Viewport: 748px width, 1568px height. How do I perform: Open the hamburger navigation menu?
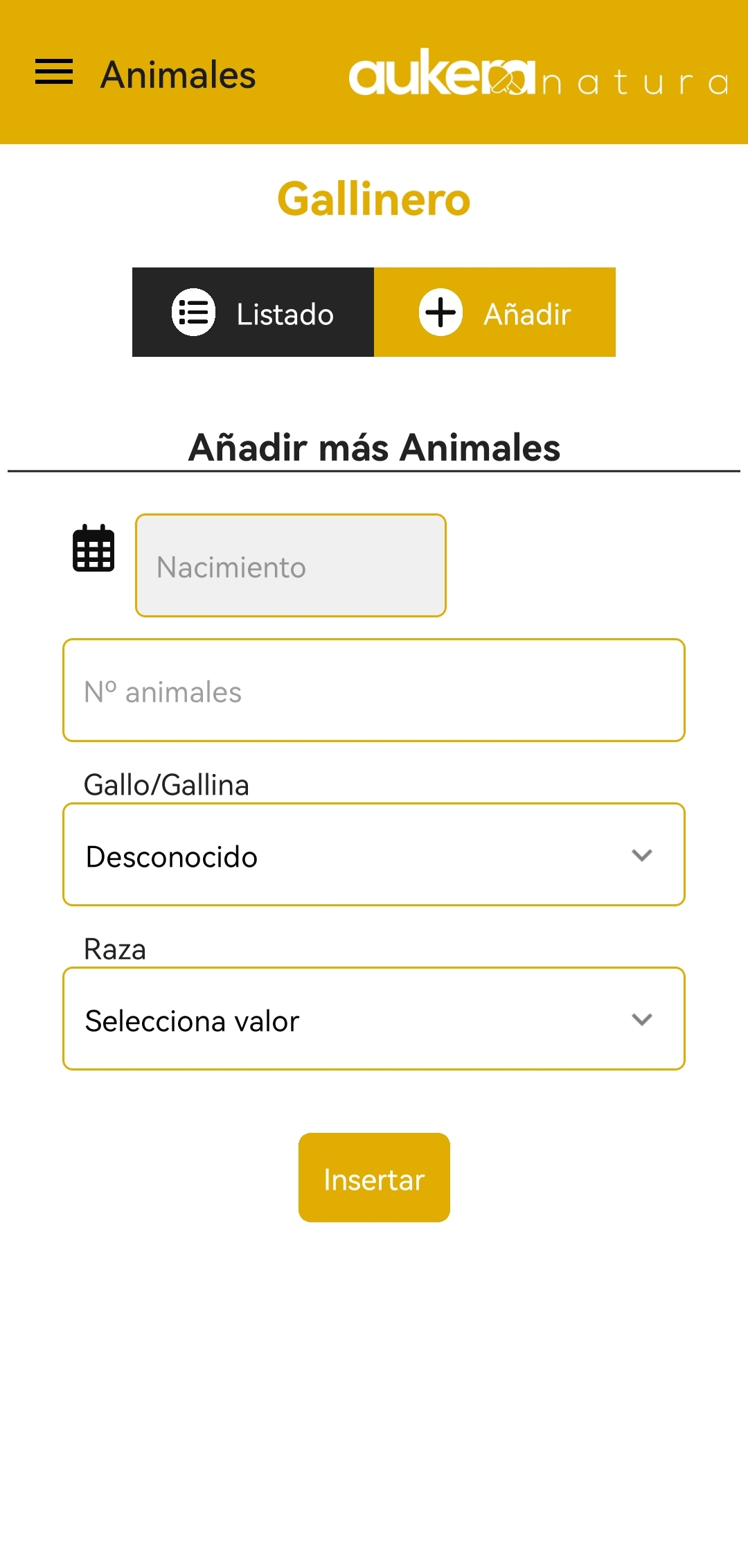tap(54, 72)
